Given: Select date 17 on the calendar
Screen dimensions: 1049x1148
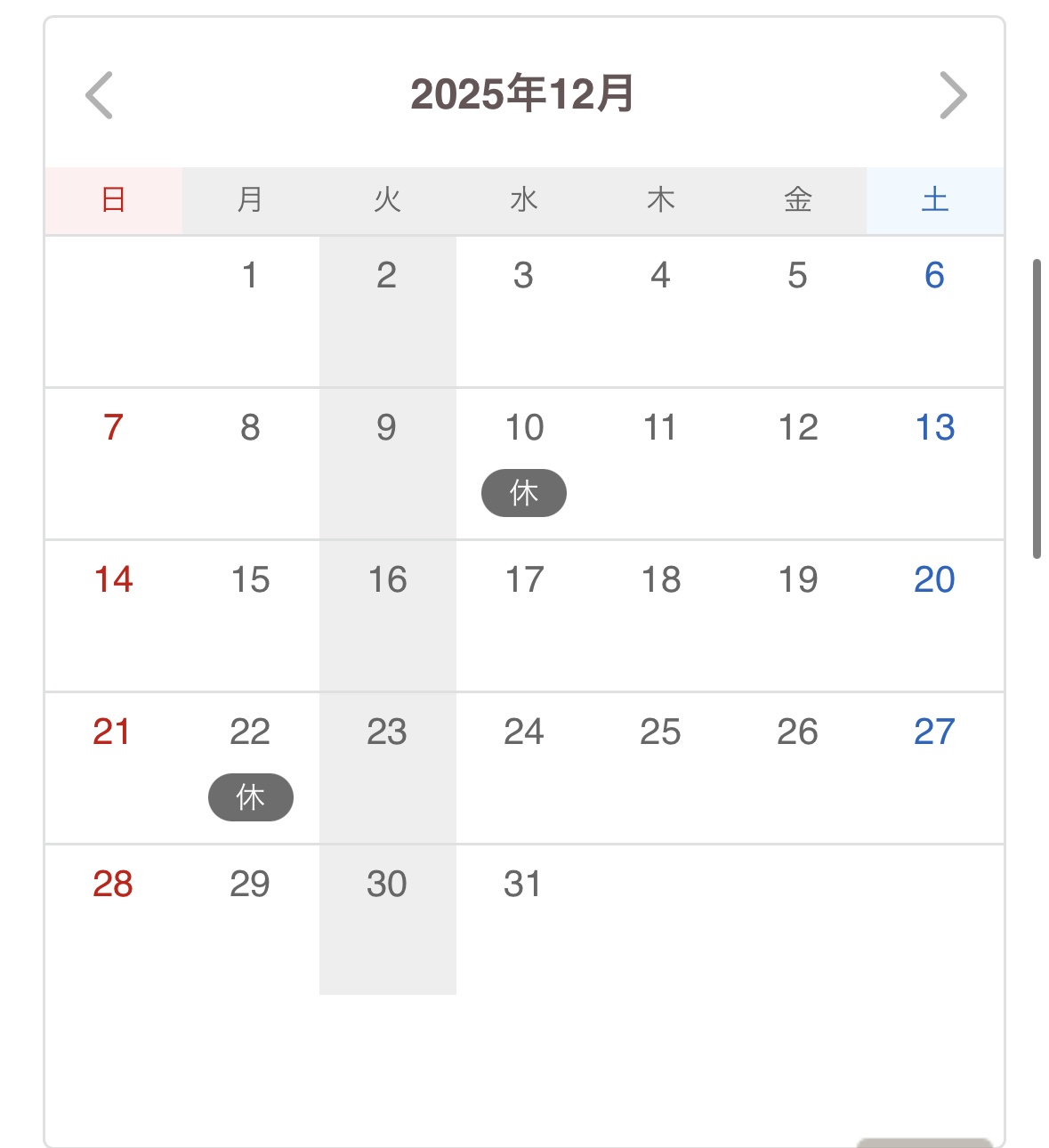Looking at the screenshot, I should pyautogui.click(x=524, y=580).
